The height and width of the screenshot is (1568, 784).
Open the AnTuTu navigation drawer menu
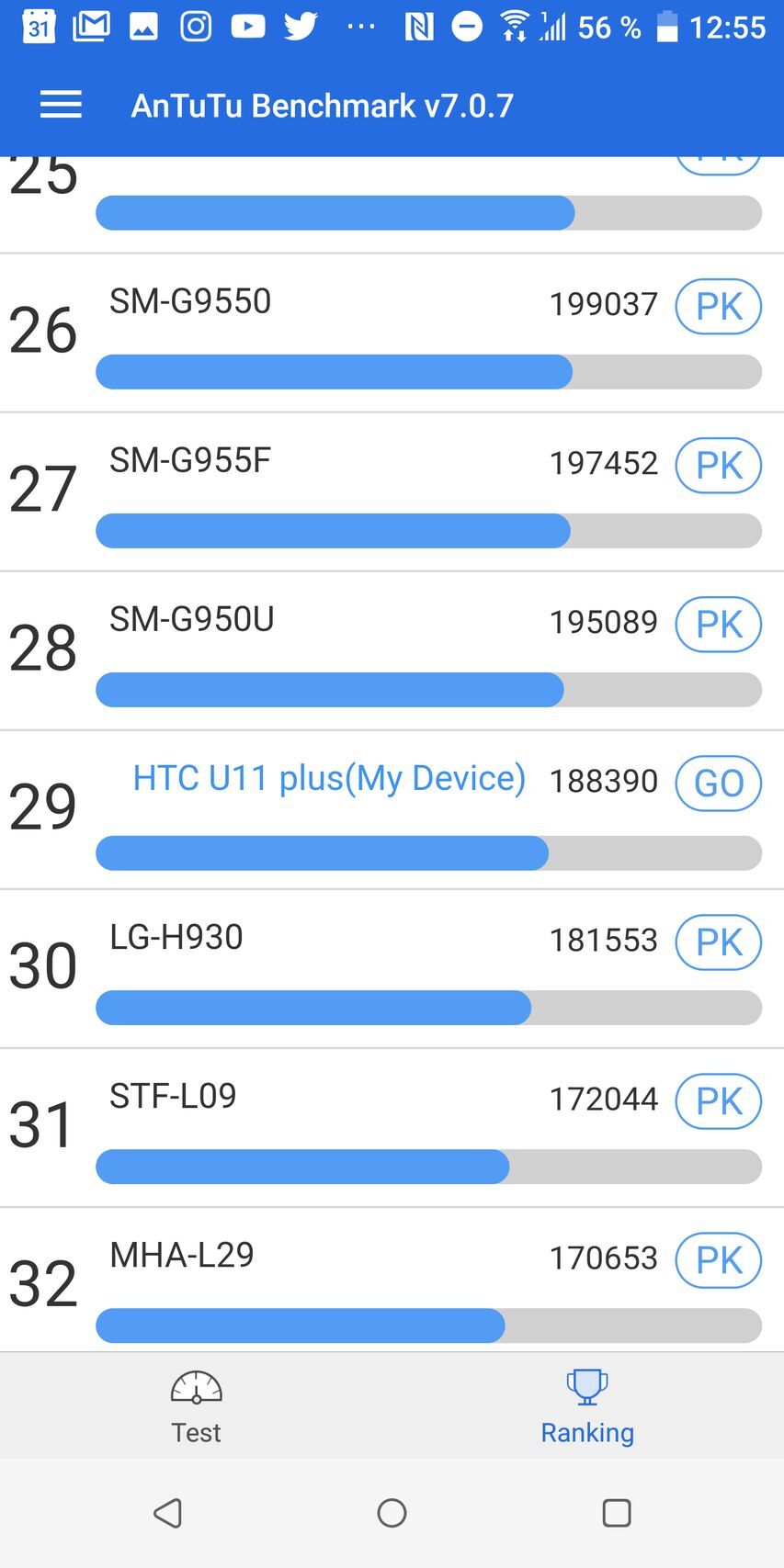click(61, 105)
